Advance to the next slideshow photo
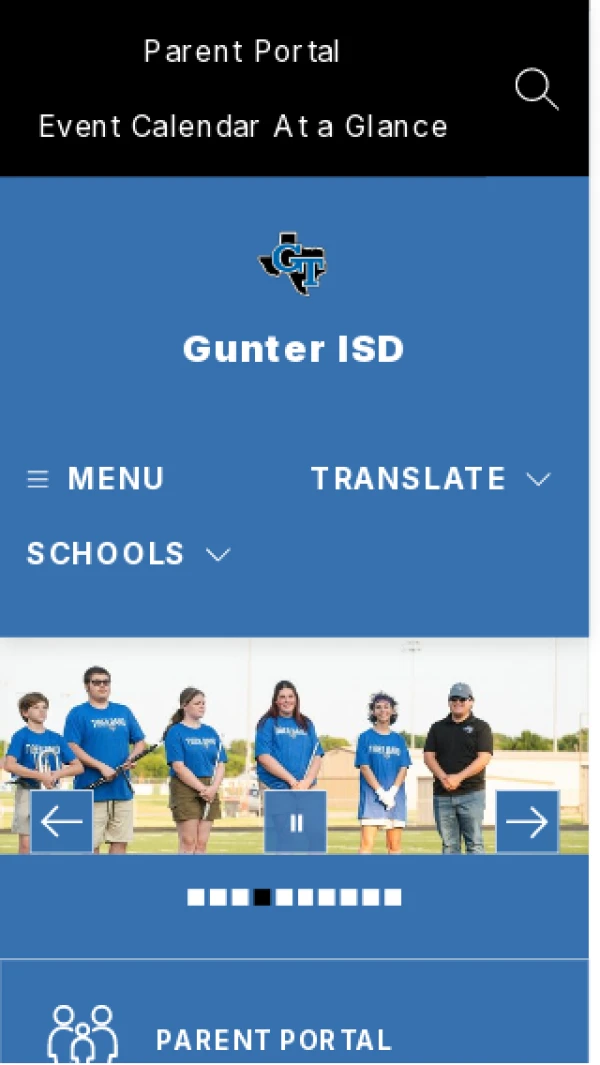 point(527,822)
